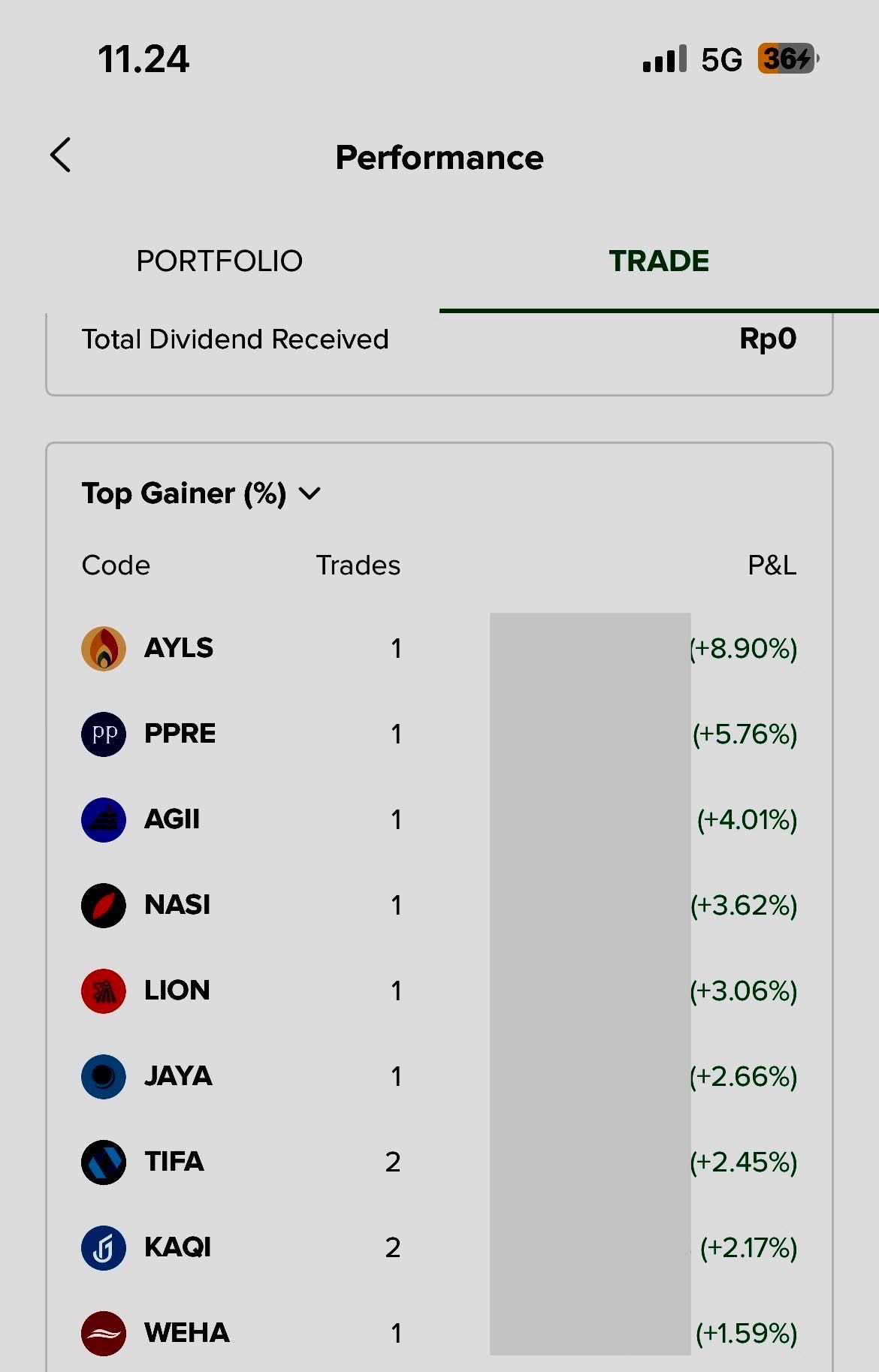This screenshot has height=1372, width=879.
Task: Select the WEHA stock row
Action: (x=187, y=1333)
